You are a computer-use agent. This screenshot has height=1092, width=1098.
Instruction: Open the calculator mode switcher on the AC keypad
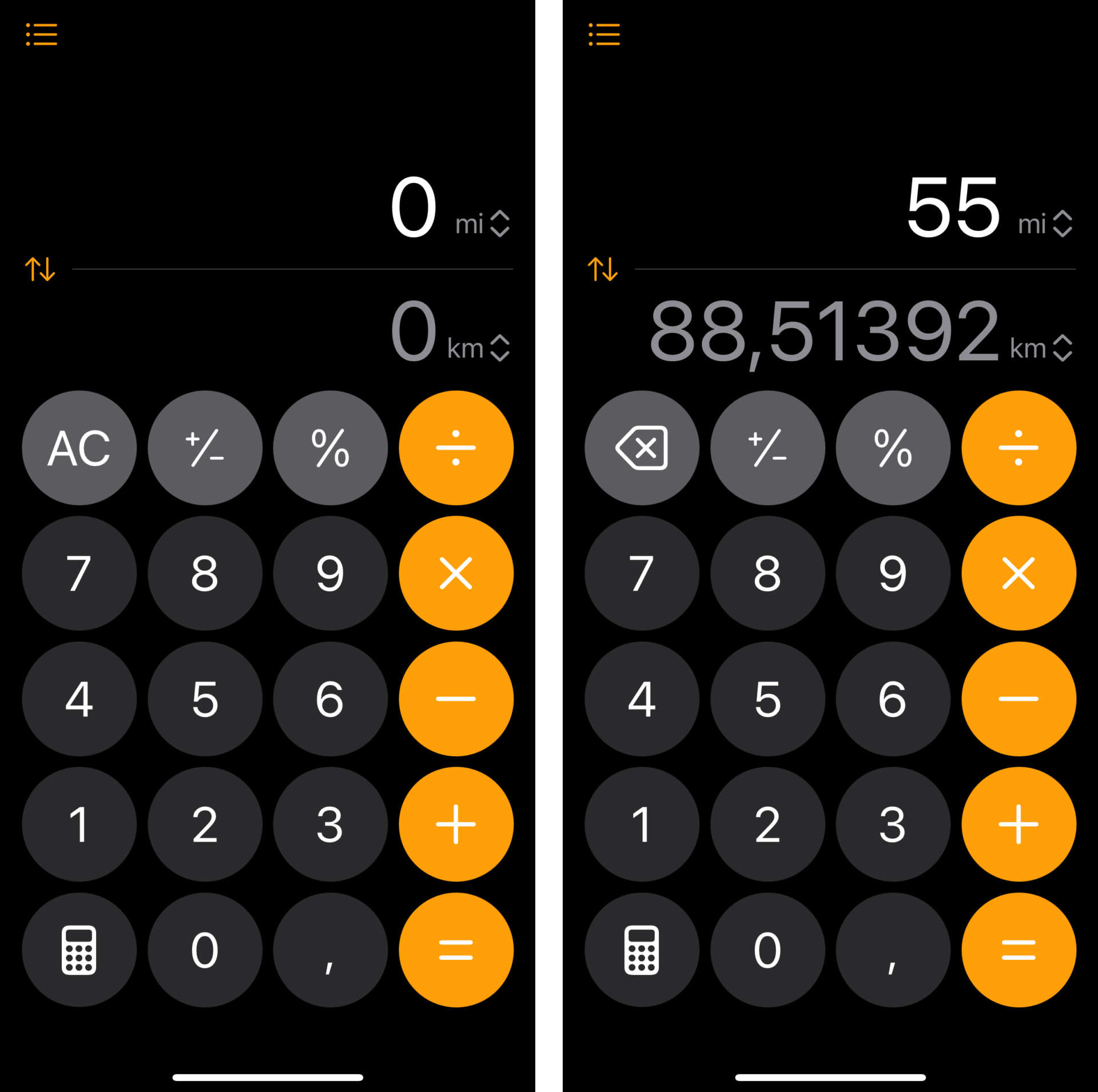click(79, 950)
